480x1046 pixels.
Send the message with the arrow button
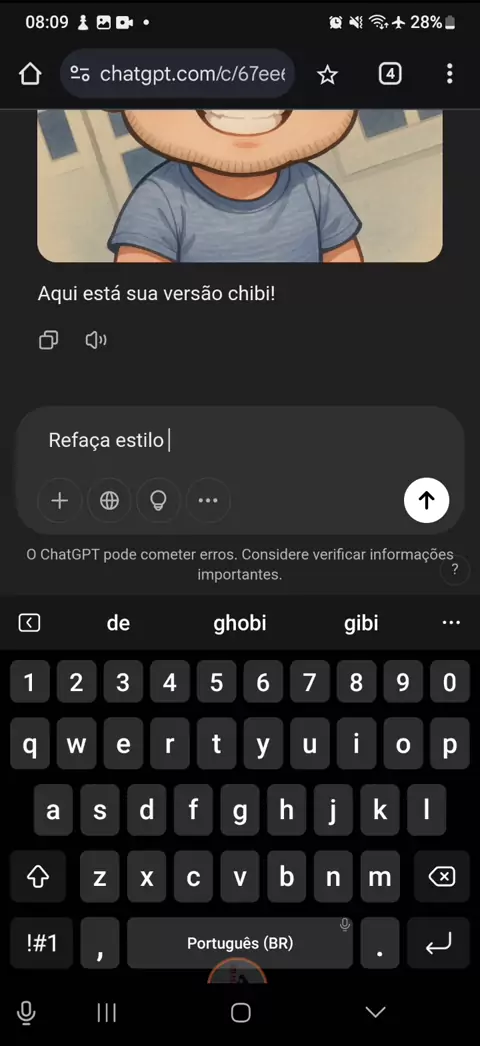point(427,500)
